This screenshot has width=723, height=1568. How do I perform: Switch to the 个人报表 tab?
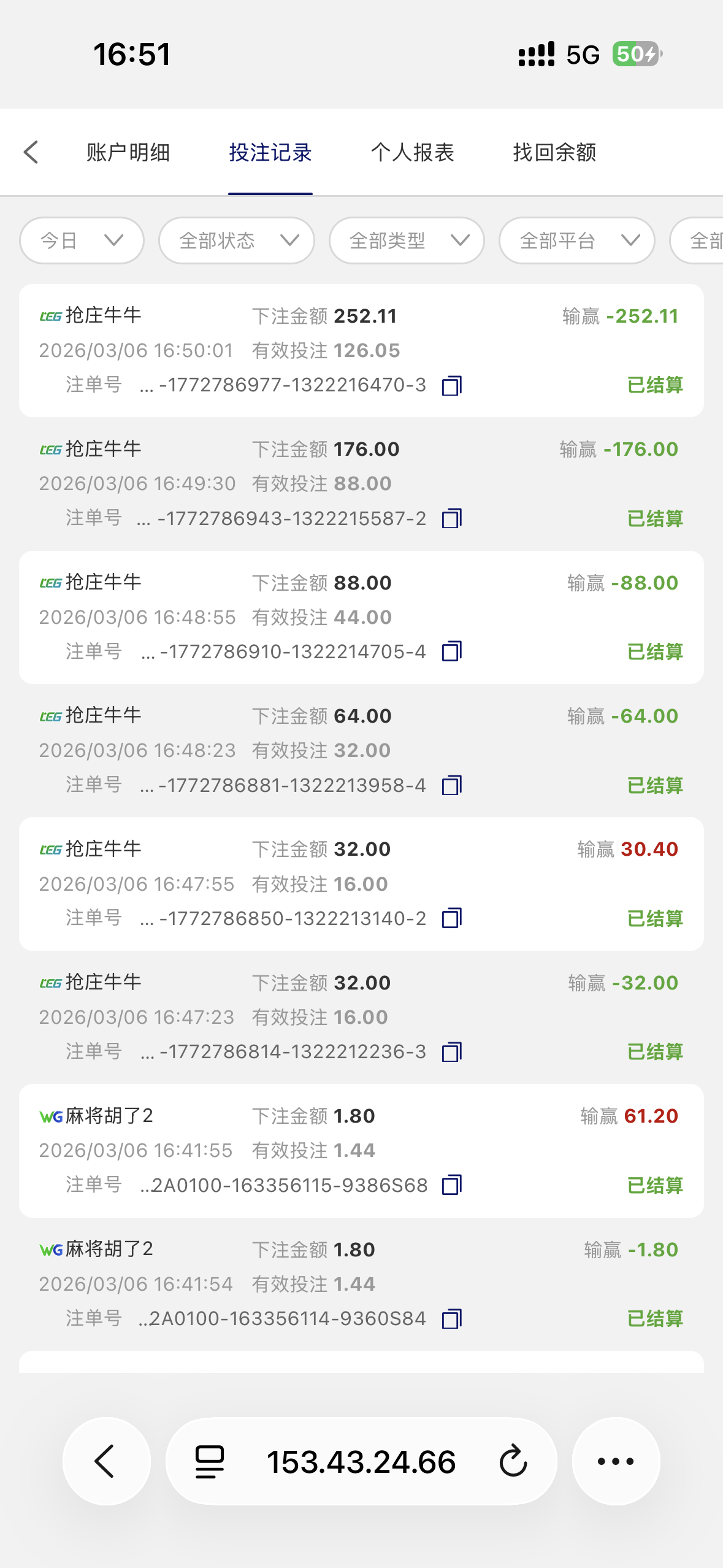(x=412, y=152)
